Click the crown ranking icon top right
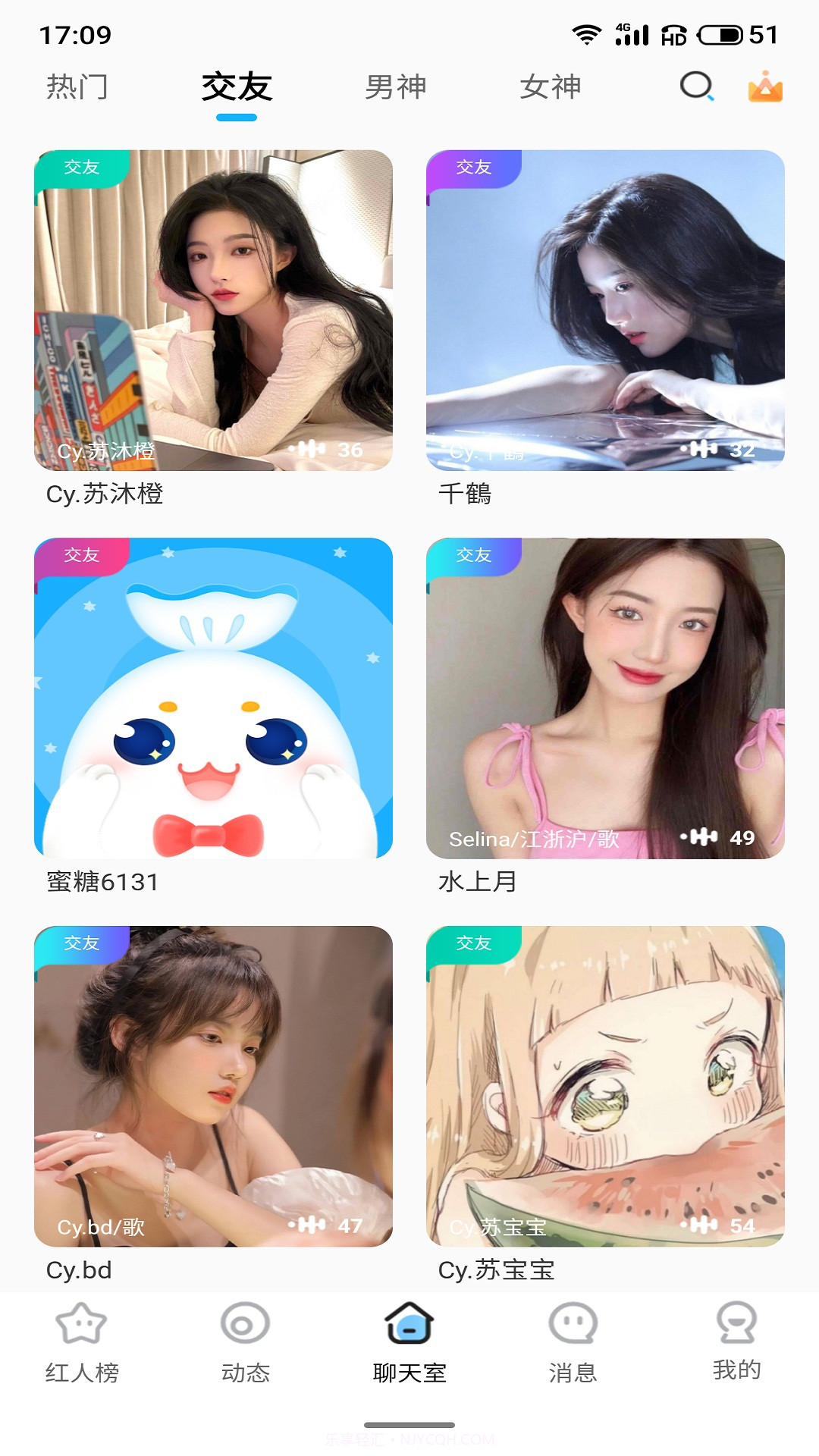Screen dimensions: 819x1456 [765, 87]
